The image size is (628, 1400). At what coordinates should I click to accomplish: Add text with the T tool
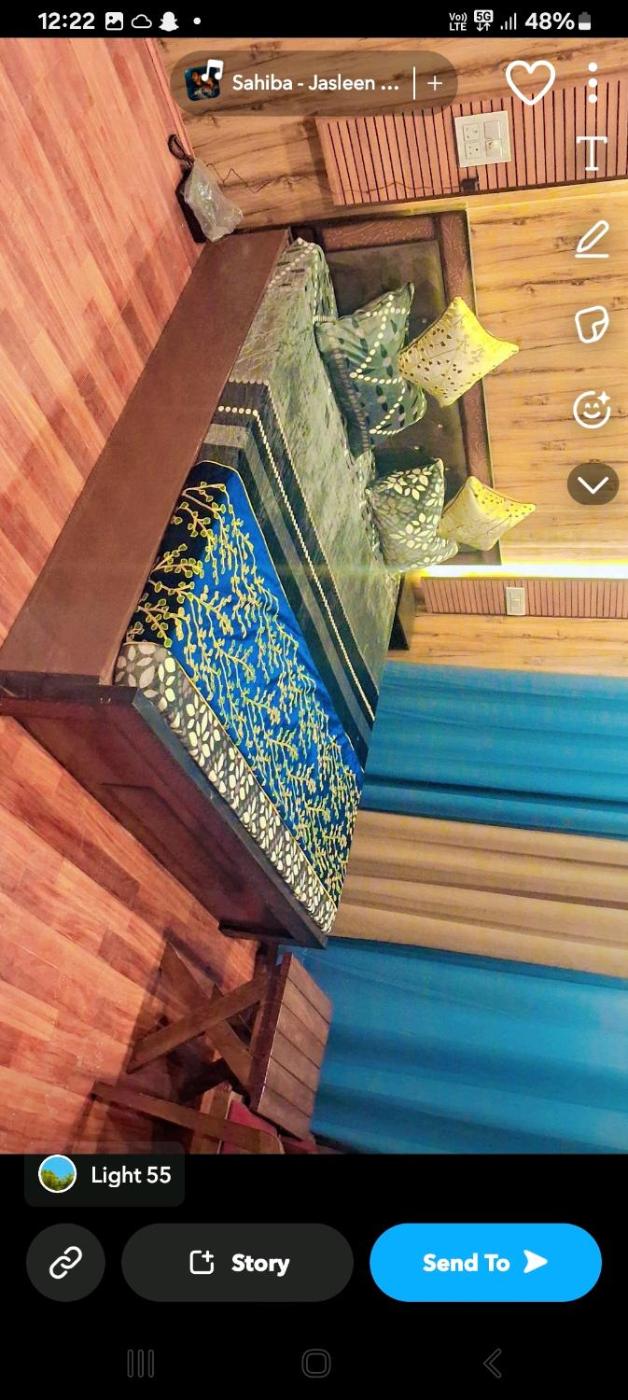point(591,153)
